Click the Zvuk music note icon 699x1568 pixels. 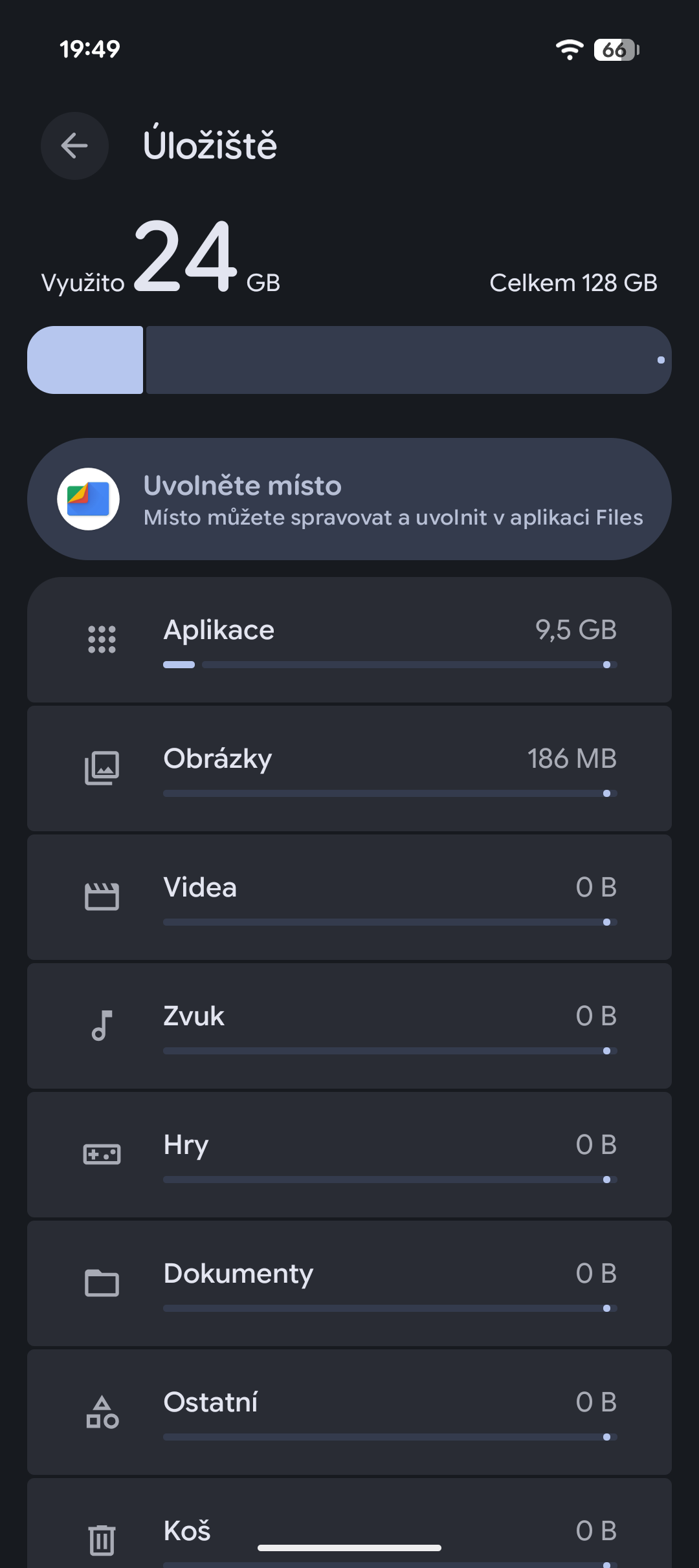click(102, 1025)
